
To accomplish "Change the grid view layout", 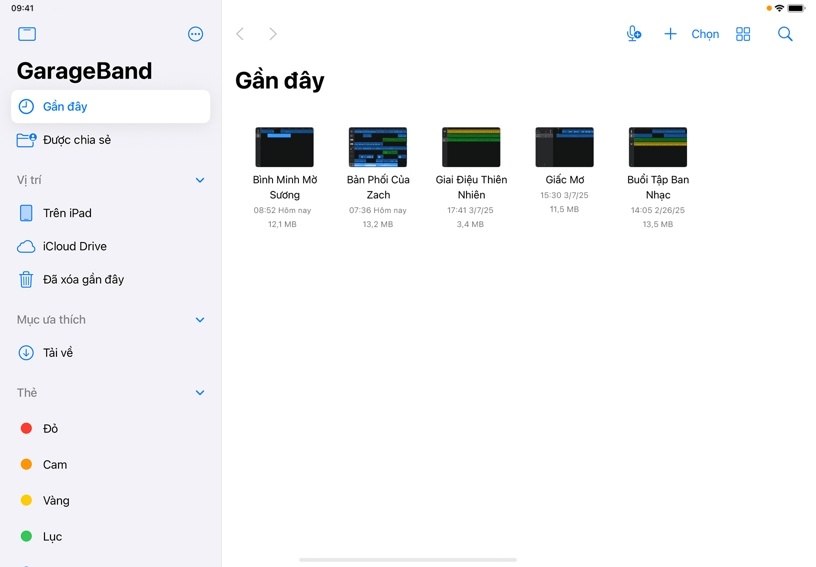I will click(743, 34).
